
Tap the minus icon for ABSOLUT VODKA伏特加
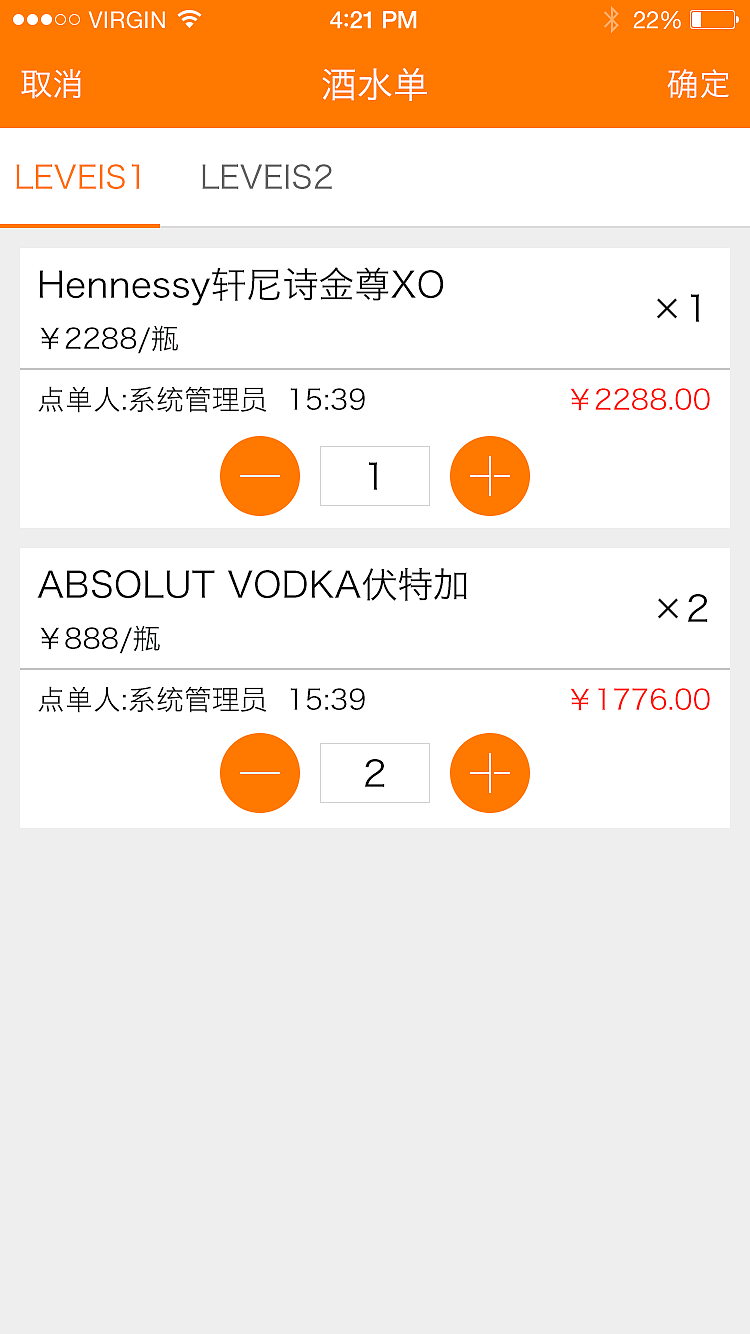click(260, 772)
